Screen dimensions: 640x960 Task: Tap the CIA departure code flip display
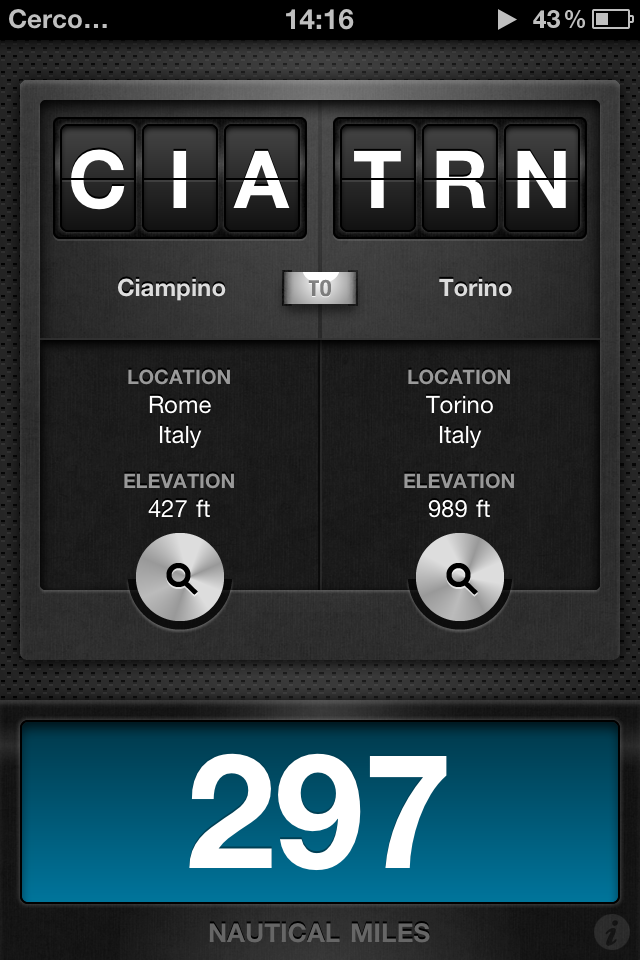180,179
